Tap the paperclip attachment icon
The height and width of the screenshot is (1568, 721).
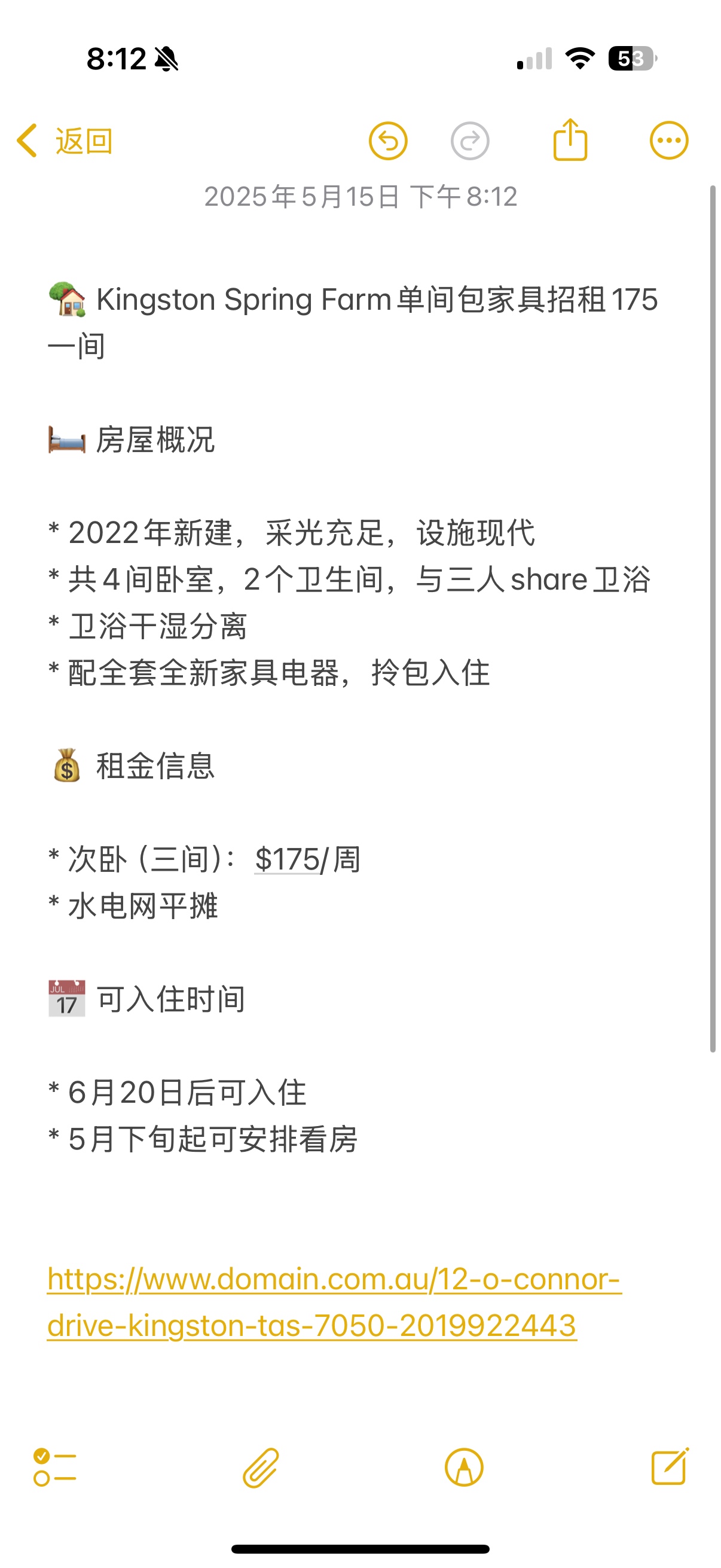click(x=261, y=1468)
